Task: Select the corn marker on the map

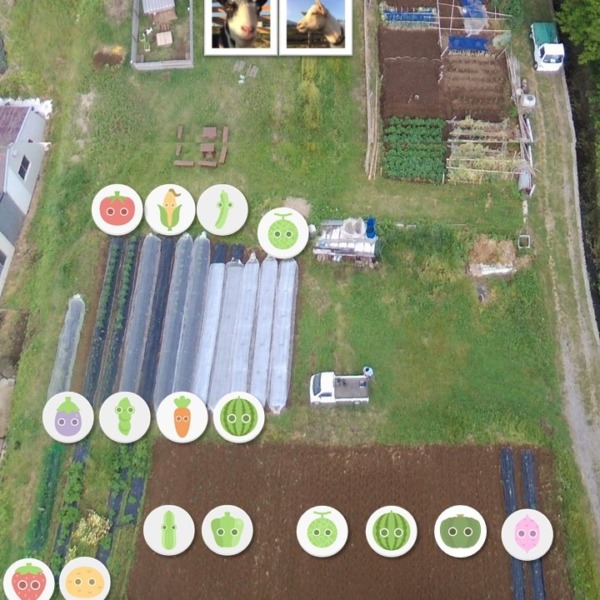Action: pyautogui.click(x=170, y=209)
